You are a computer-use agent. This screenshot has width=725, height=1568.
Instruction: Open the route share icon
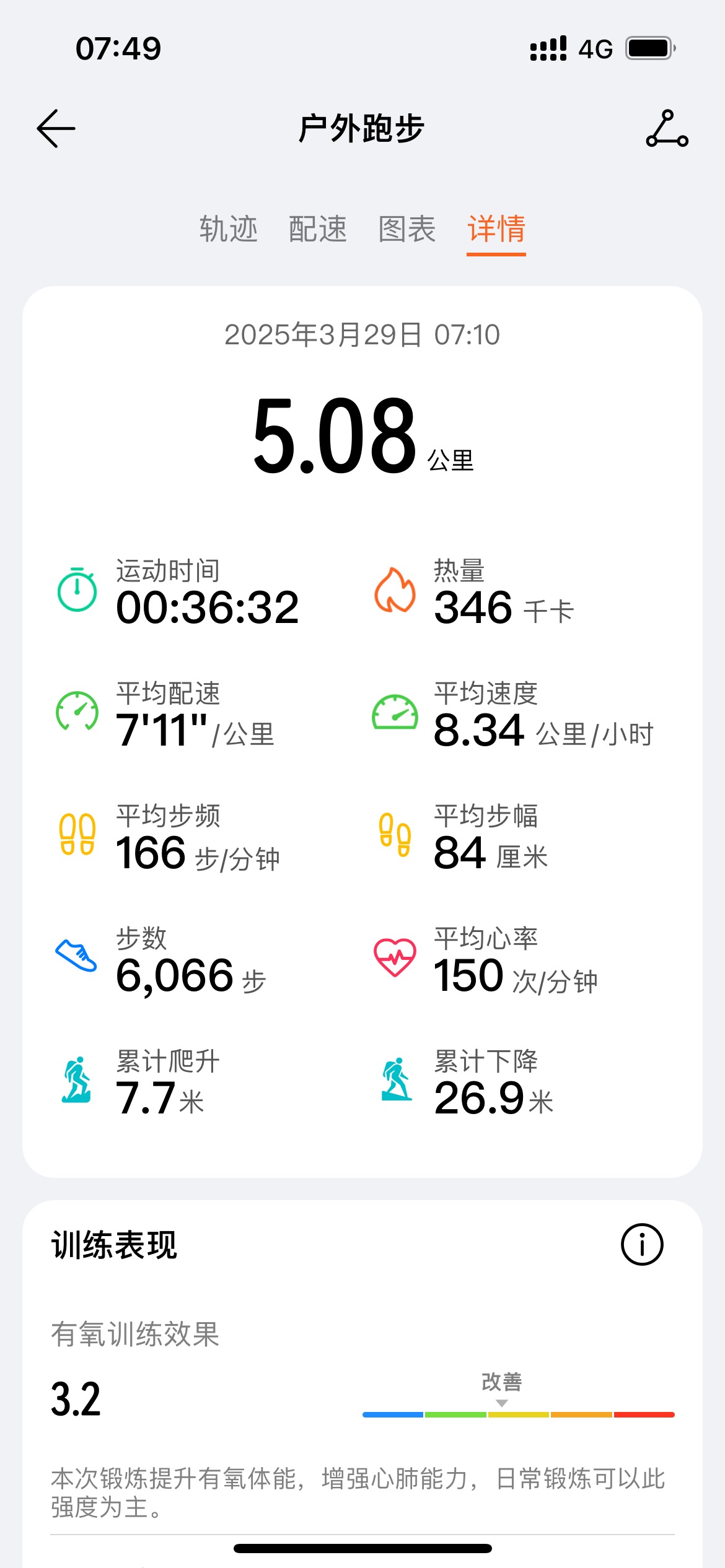pyautogui.click(x=667, y=129)
